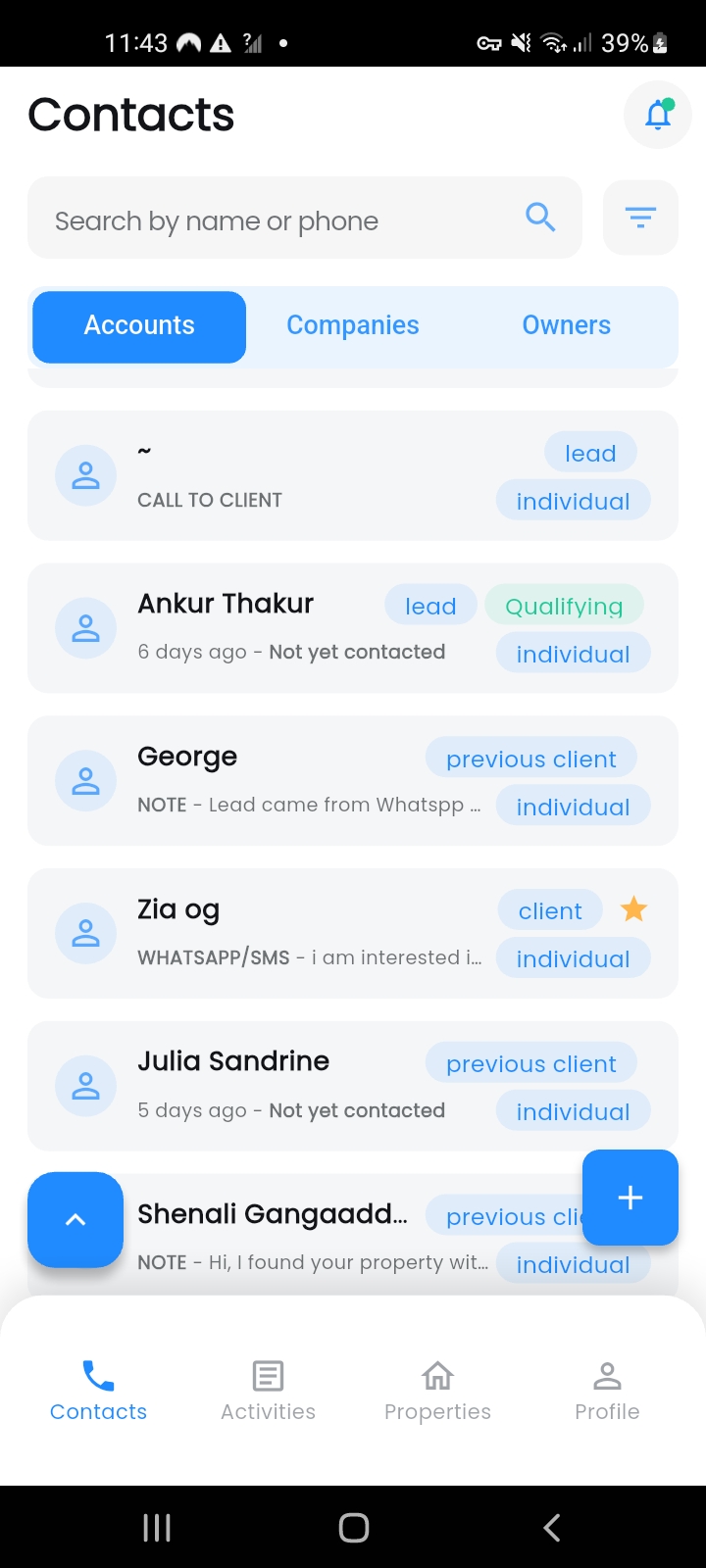
Task: Open the Zia og contact
Action: [294, 933]
